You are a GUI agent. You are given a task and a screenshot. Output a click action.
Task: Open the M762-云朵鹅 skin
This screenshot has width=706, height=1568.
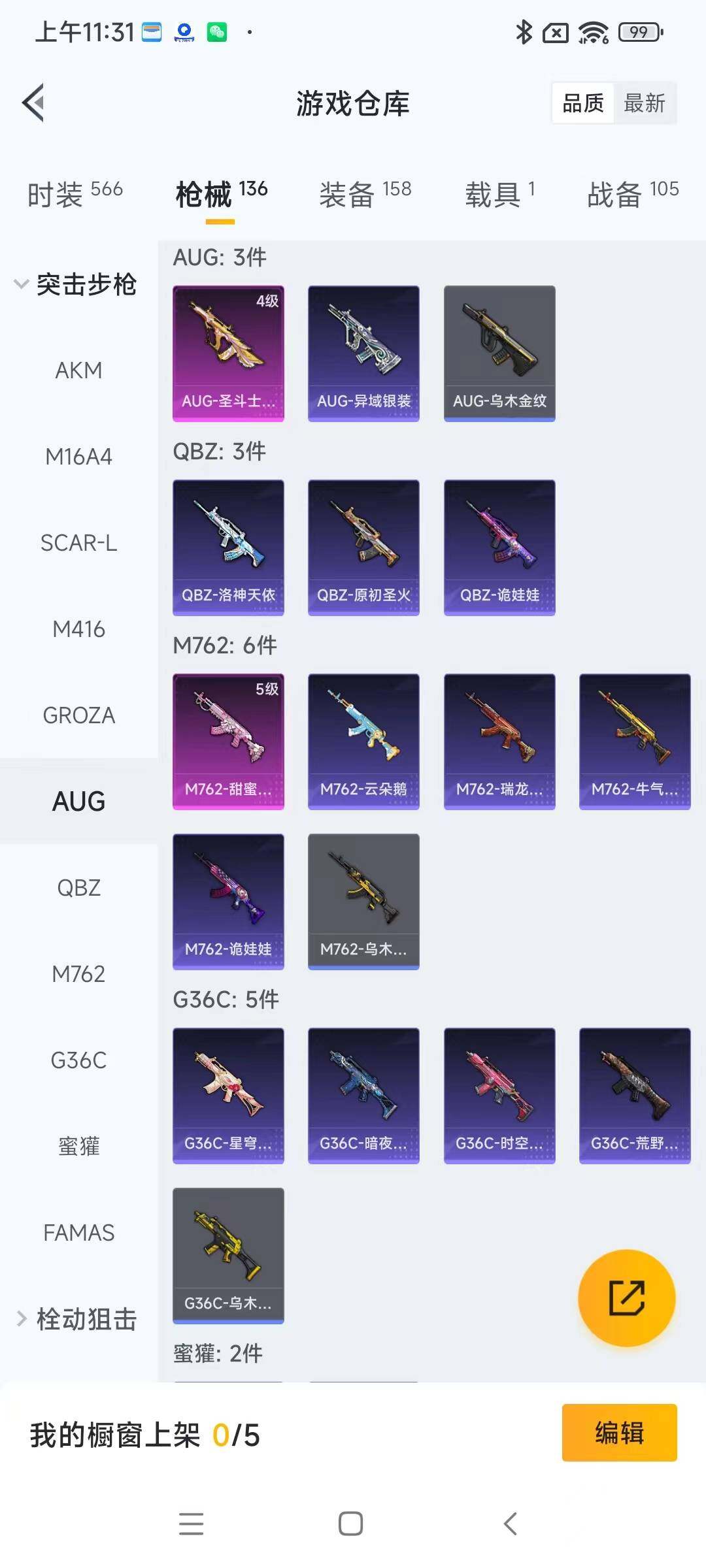tap(363, 741)
